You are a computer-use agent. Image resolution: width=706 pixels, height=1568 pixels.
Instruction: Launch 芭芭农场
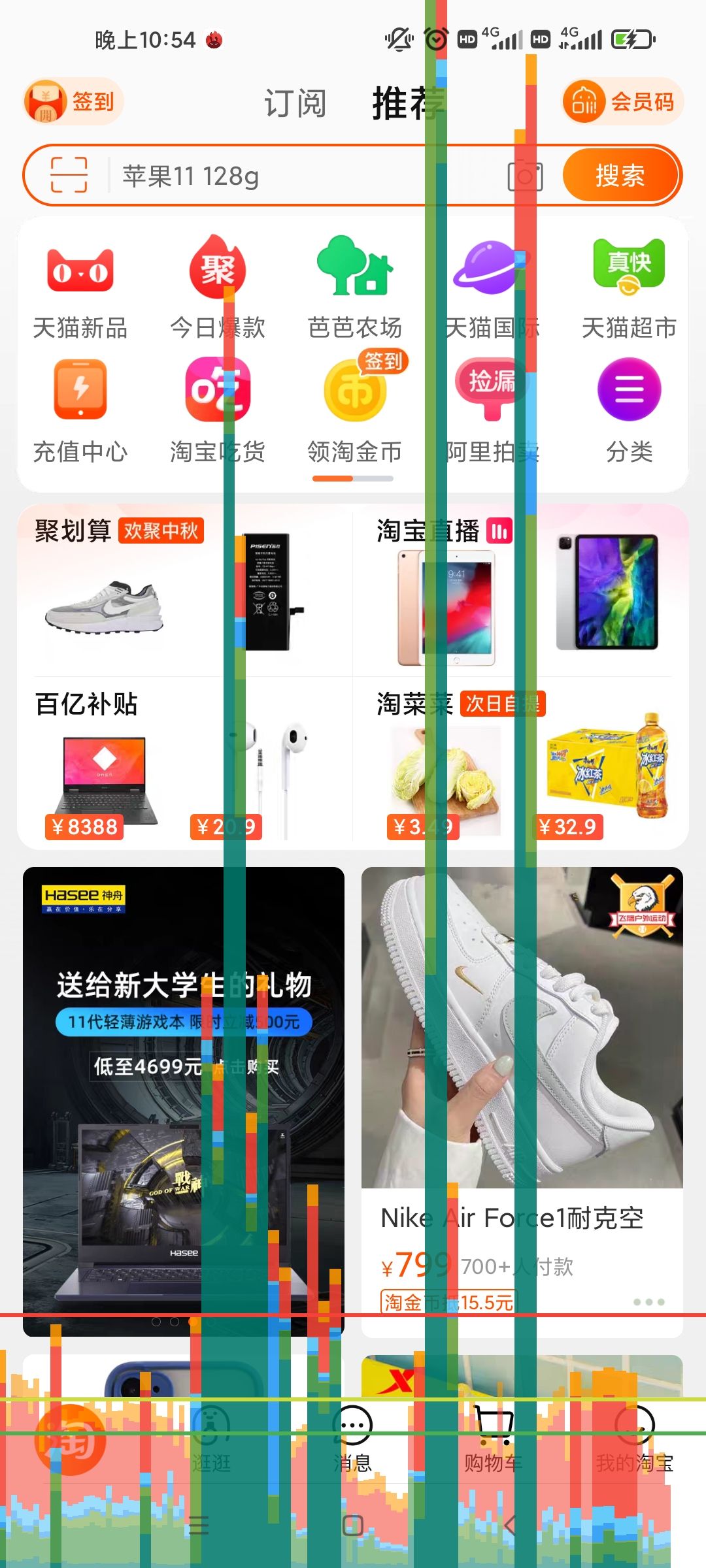[x=354, y=287]
